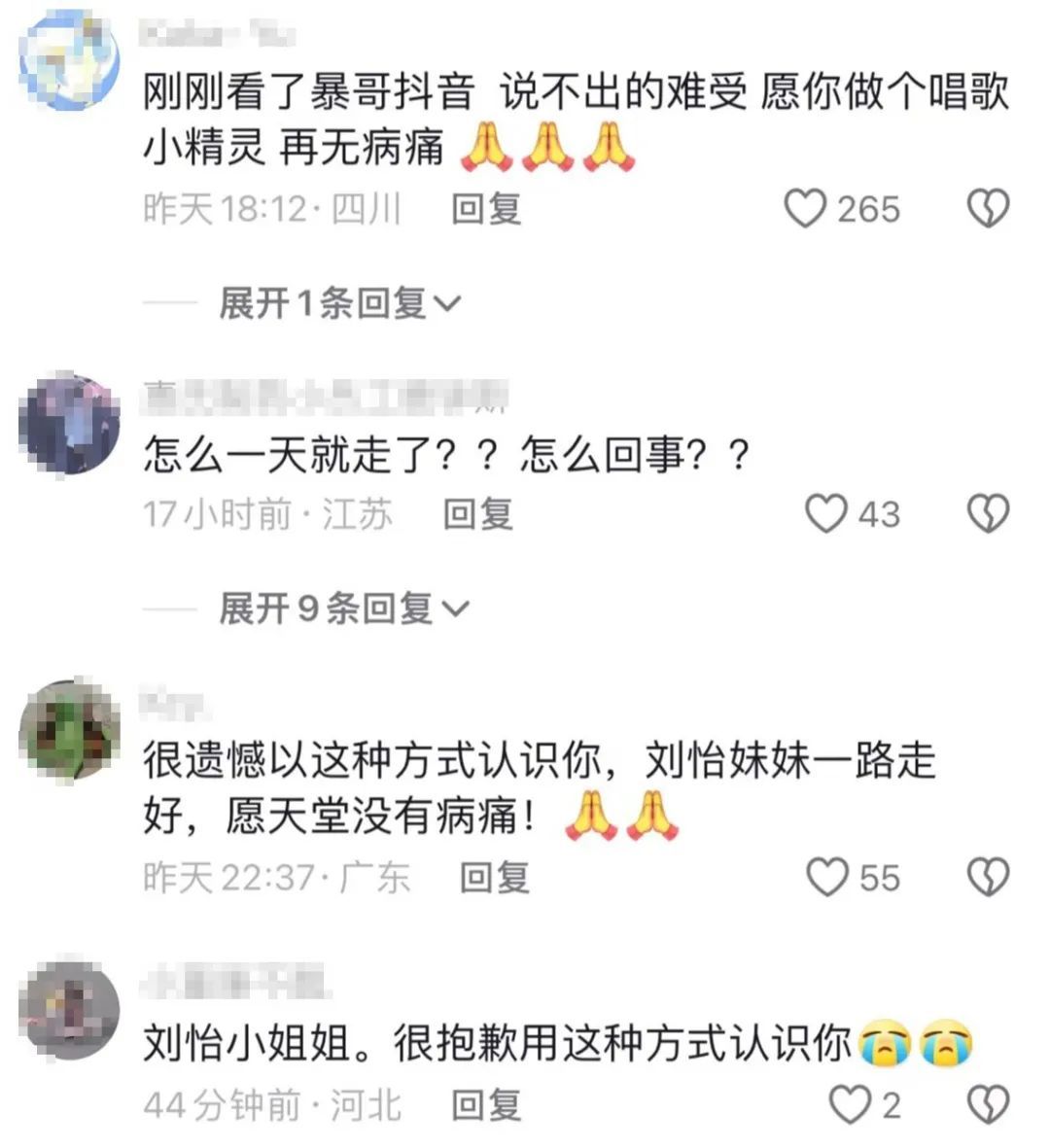Screen dimensions: 1050x1148
Task: Dislike the Guangdong comment from 昨天22:37
Action: pyautogui.click(x=989, y=878)
